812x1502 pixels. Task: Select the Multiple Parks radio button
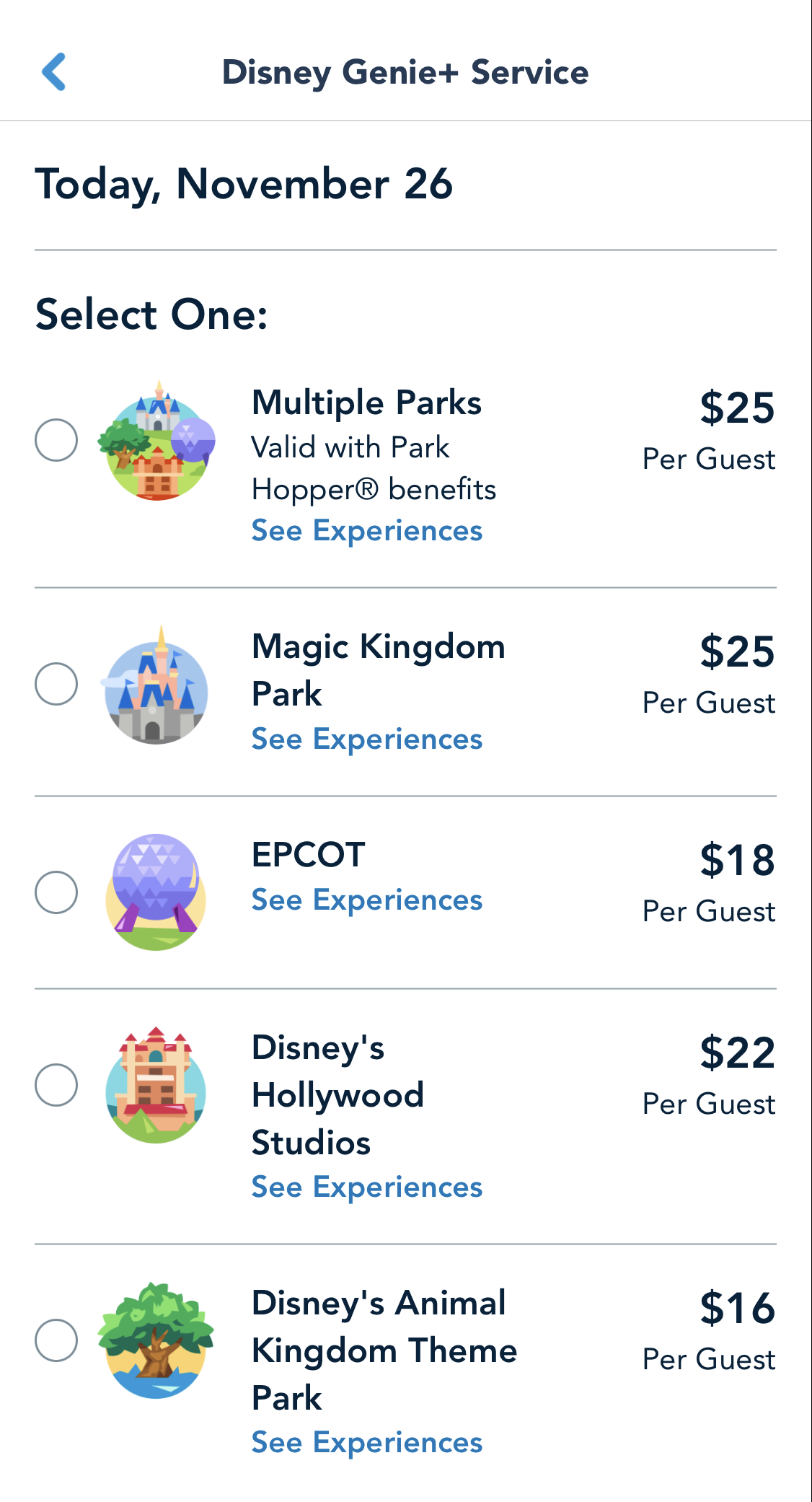click(x=56, y=440)
